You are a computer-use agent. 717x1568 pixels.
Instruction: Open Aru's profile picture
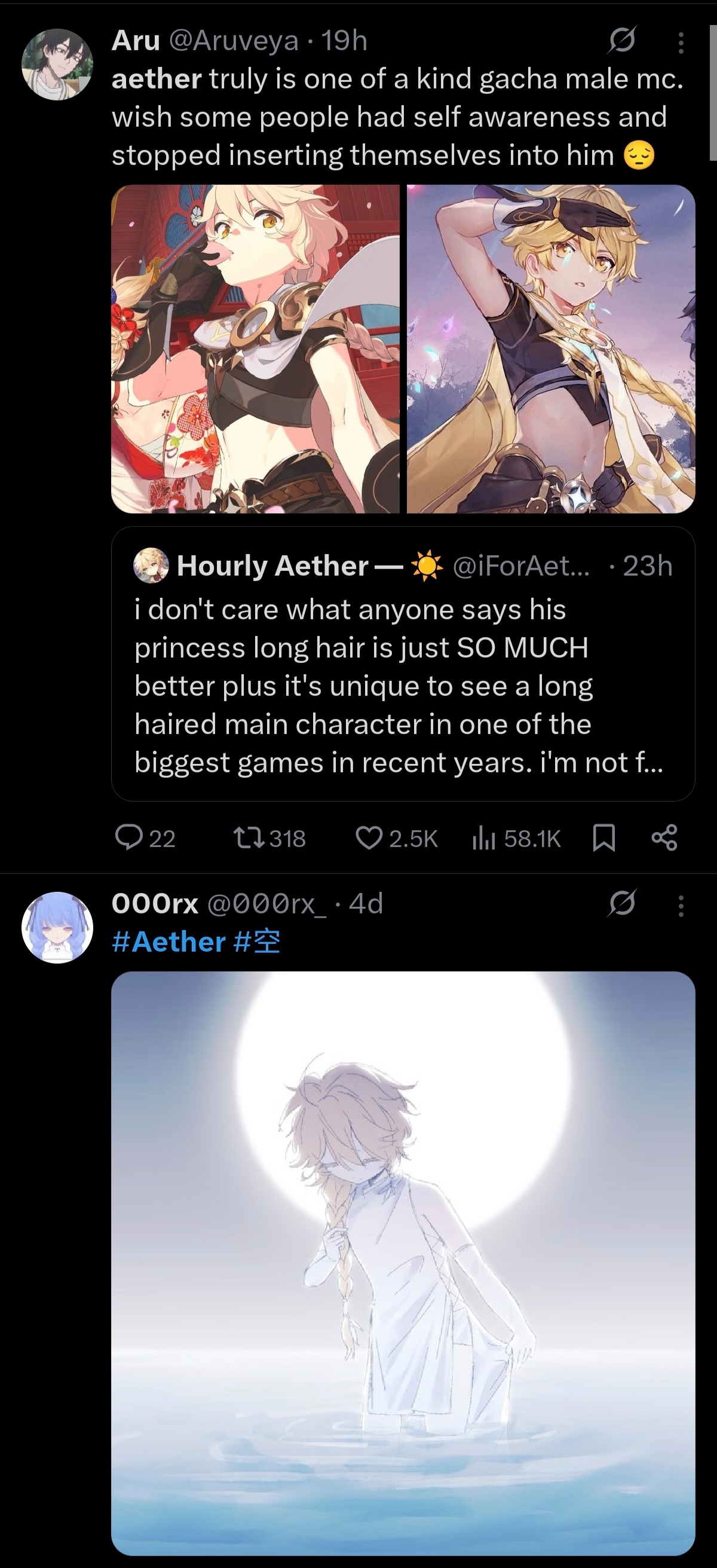[x=57, y=64]
